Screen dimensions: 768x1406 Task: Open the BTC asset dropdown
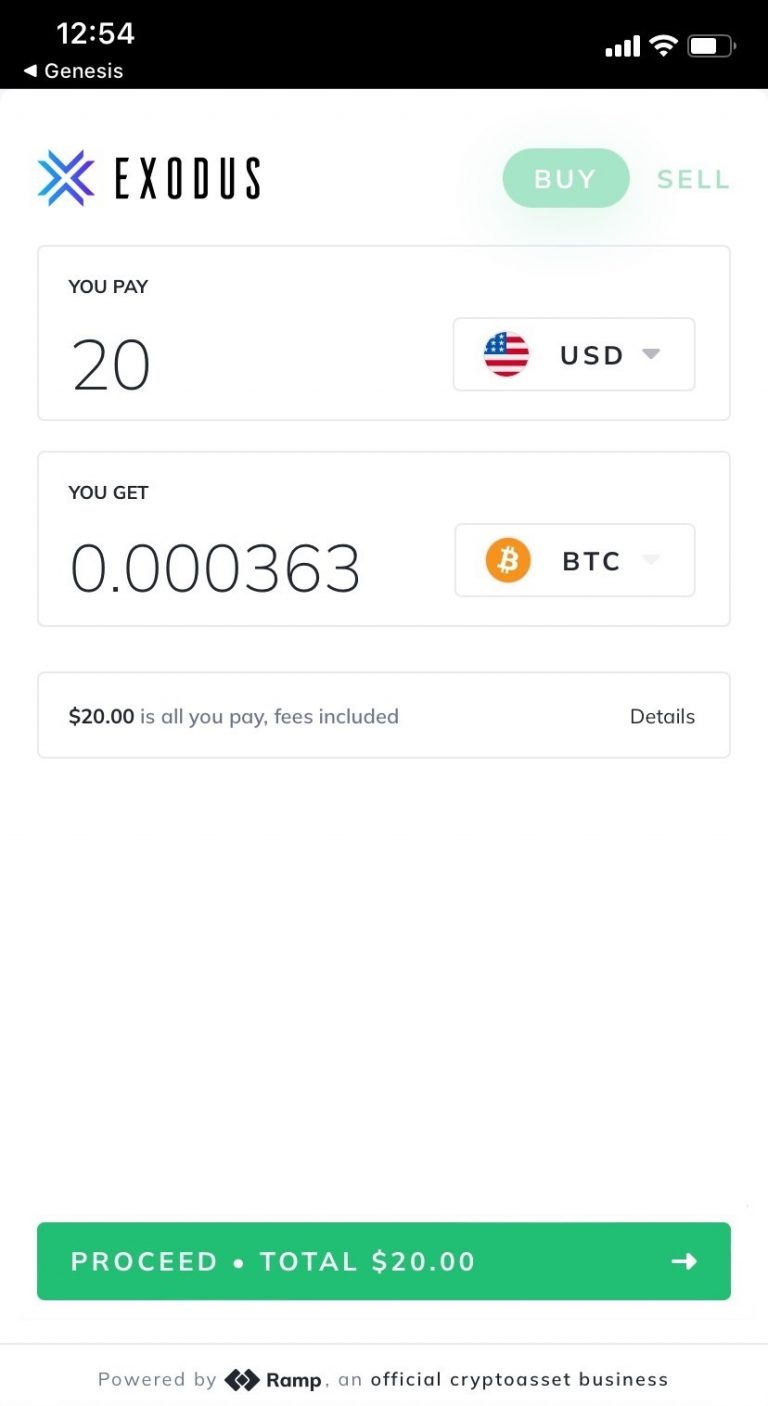[574, 560]
